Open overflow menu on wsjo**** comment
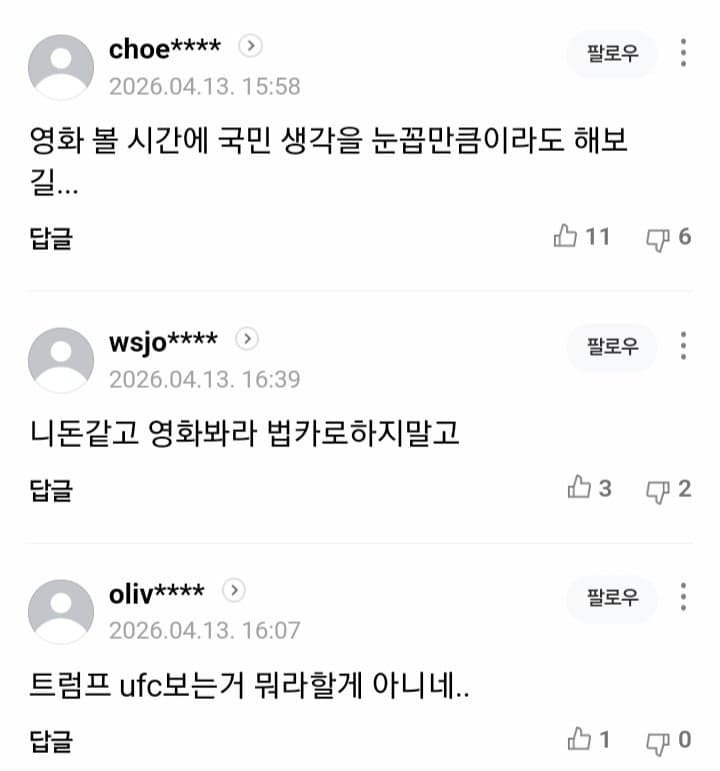 pos(683,347)
